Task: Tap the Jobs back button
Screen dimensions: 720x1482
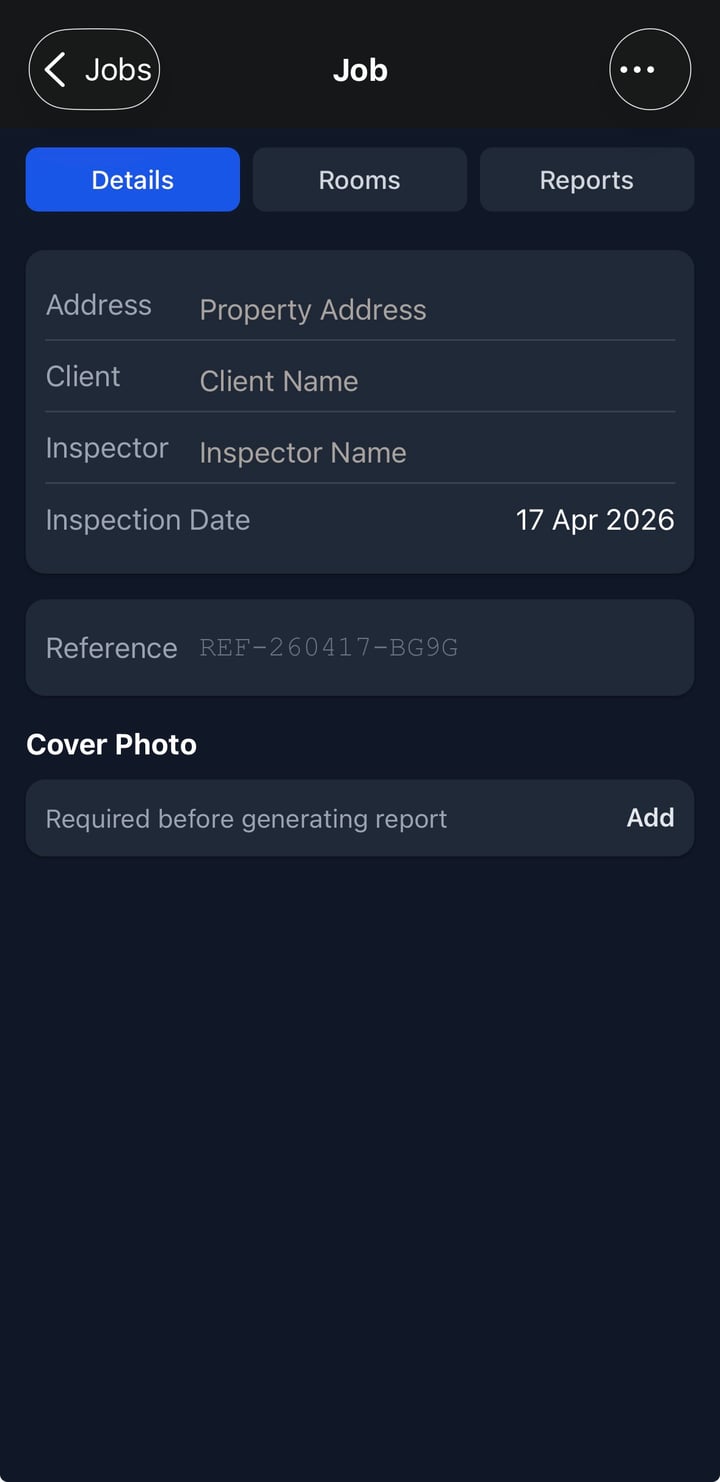Action: pyautogui.click(x=94, y=69)
